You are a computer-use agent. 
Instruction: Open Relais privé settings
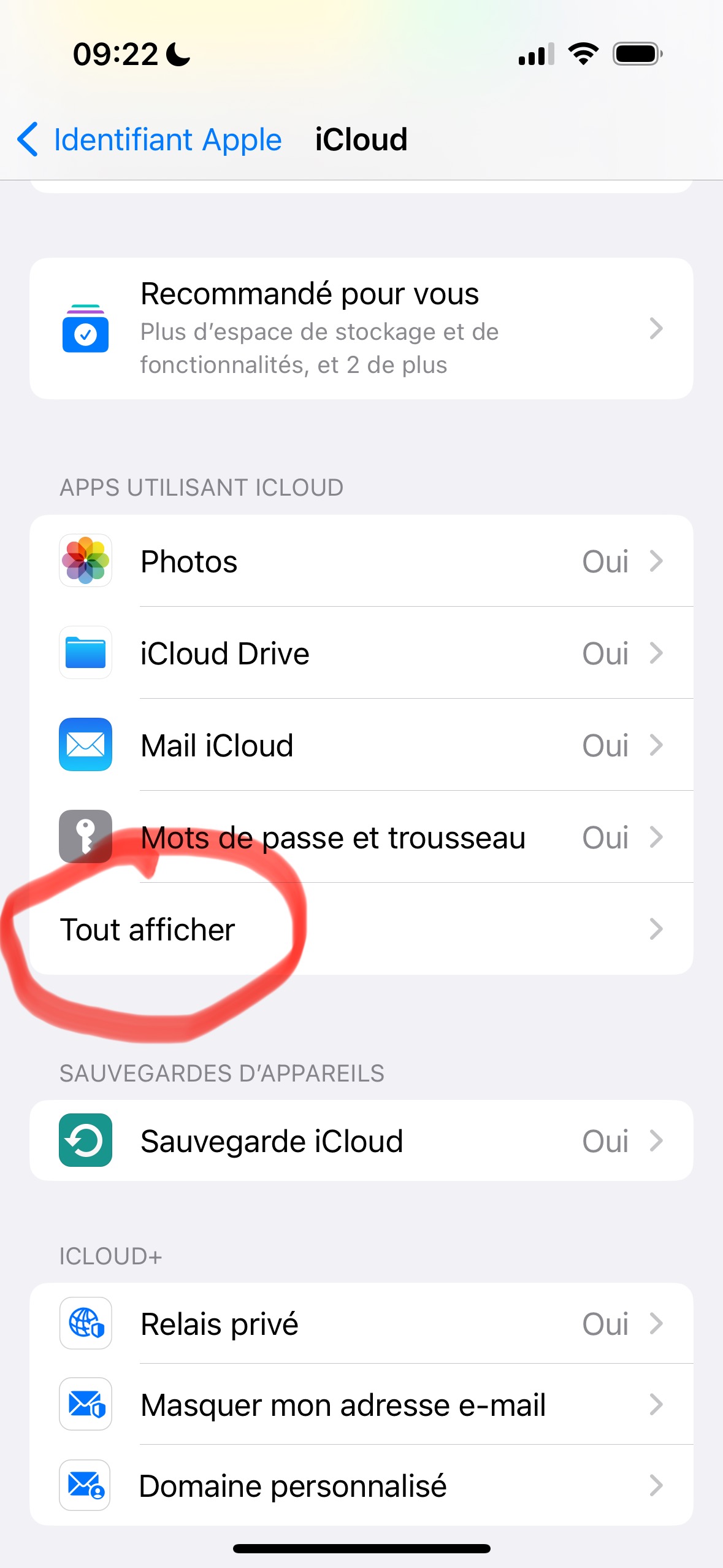pyautogui.click(x=361, y=1323)
